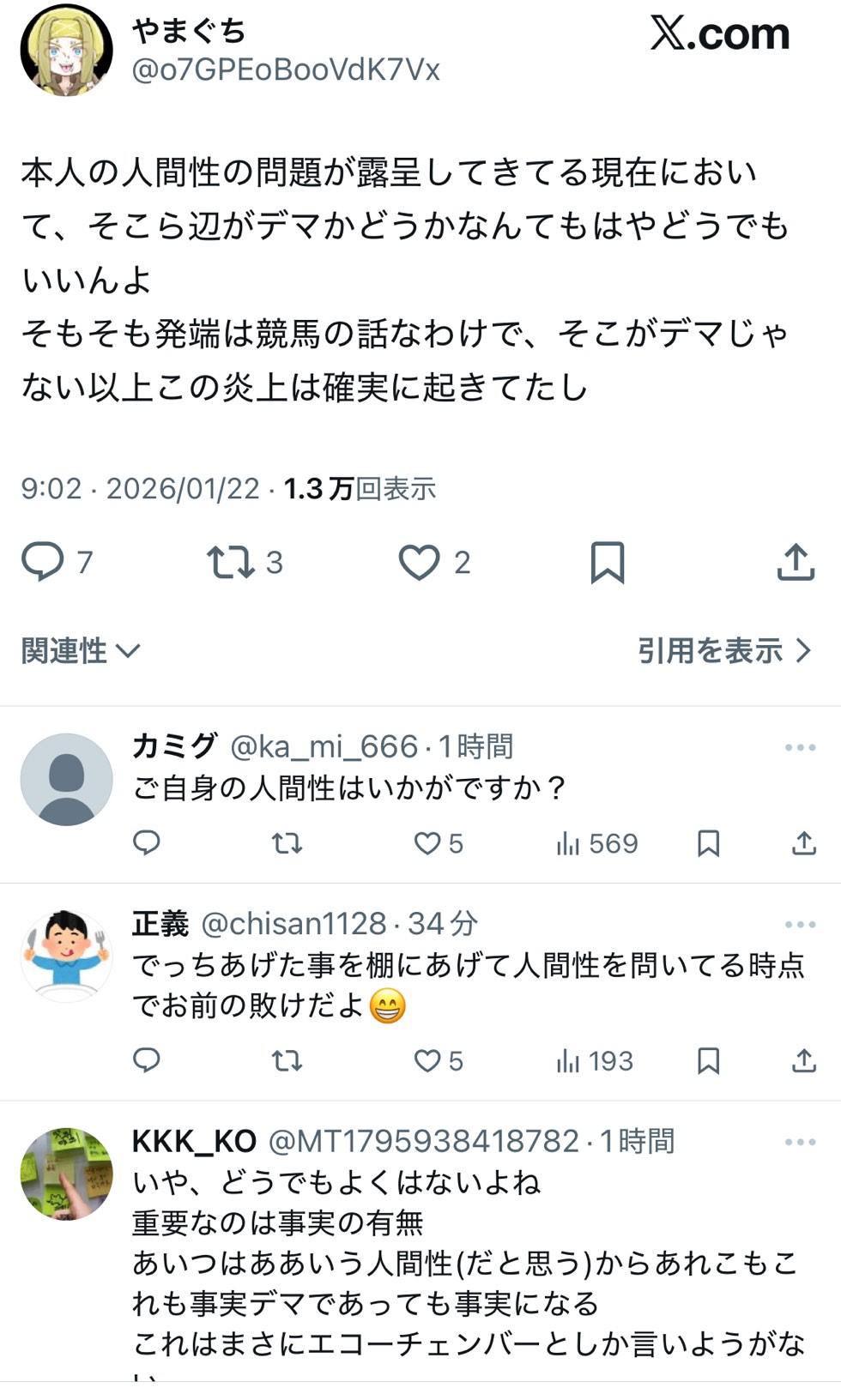This screenshot has width=841, height=1400.
Task: Open やまぐち's profile picture
Action: [66, 50]
